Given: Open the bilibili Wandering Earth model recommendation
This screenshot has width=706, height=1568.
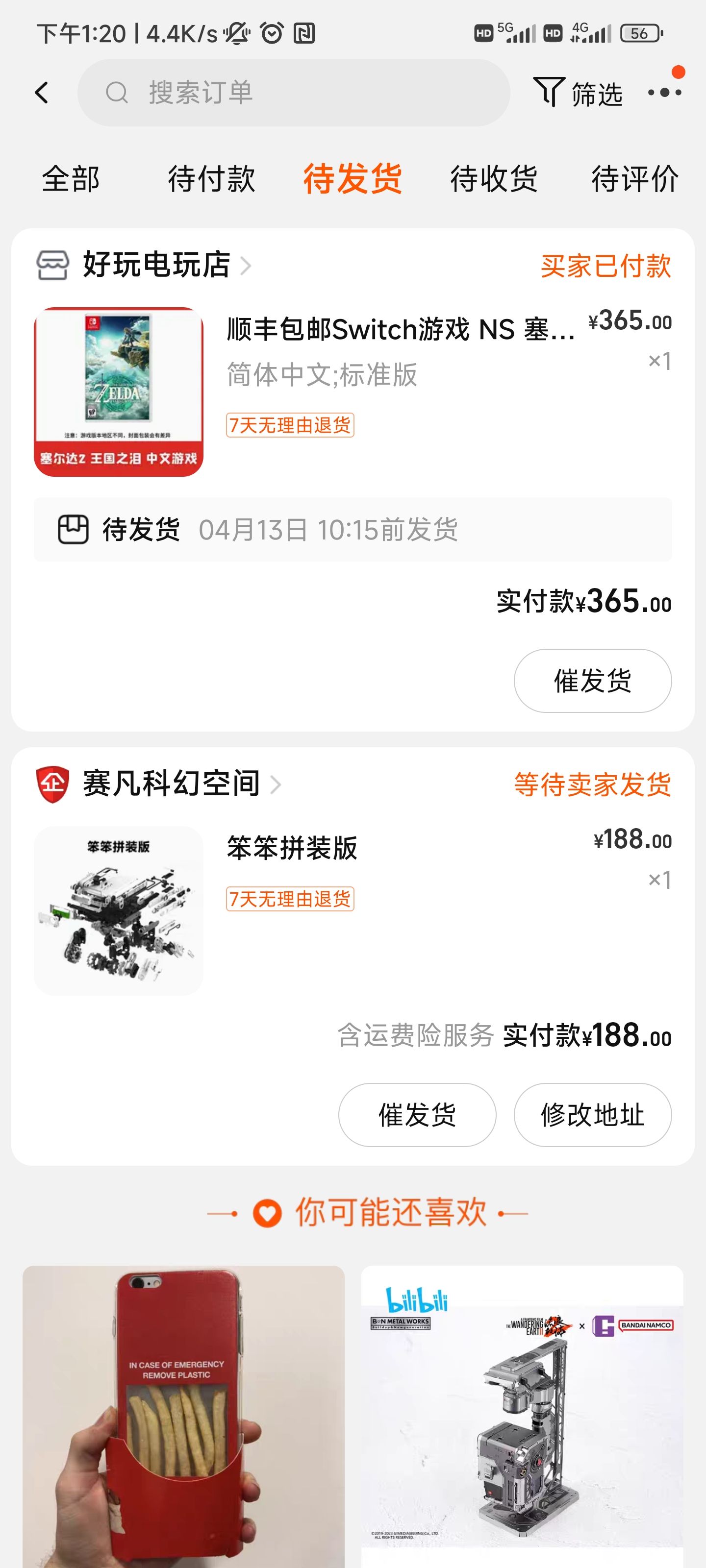Looking at the screenshot, I should (522, 1417).
